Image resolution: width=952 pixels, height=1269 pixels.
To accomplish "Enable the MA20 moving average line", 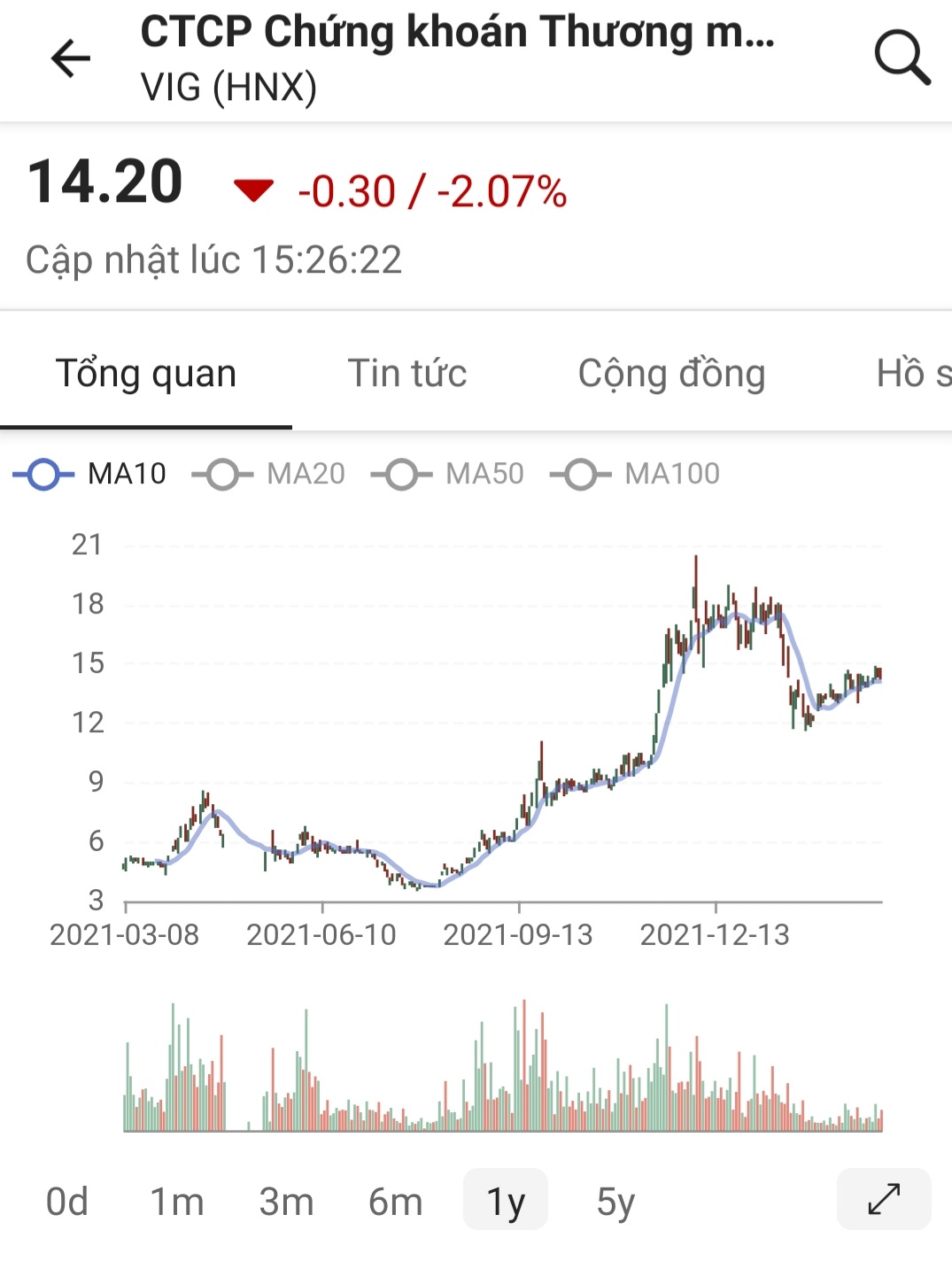I will 269,474.
